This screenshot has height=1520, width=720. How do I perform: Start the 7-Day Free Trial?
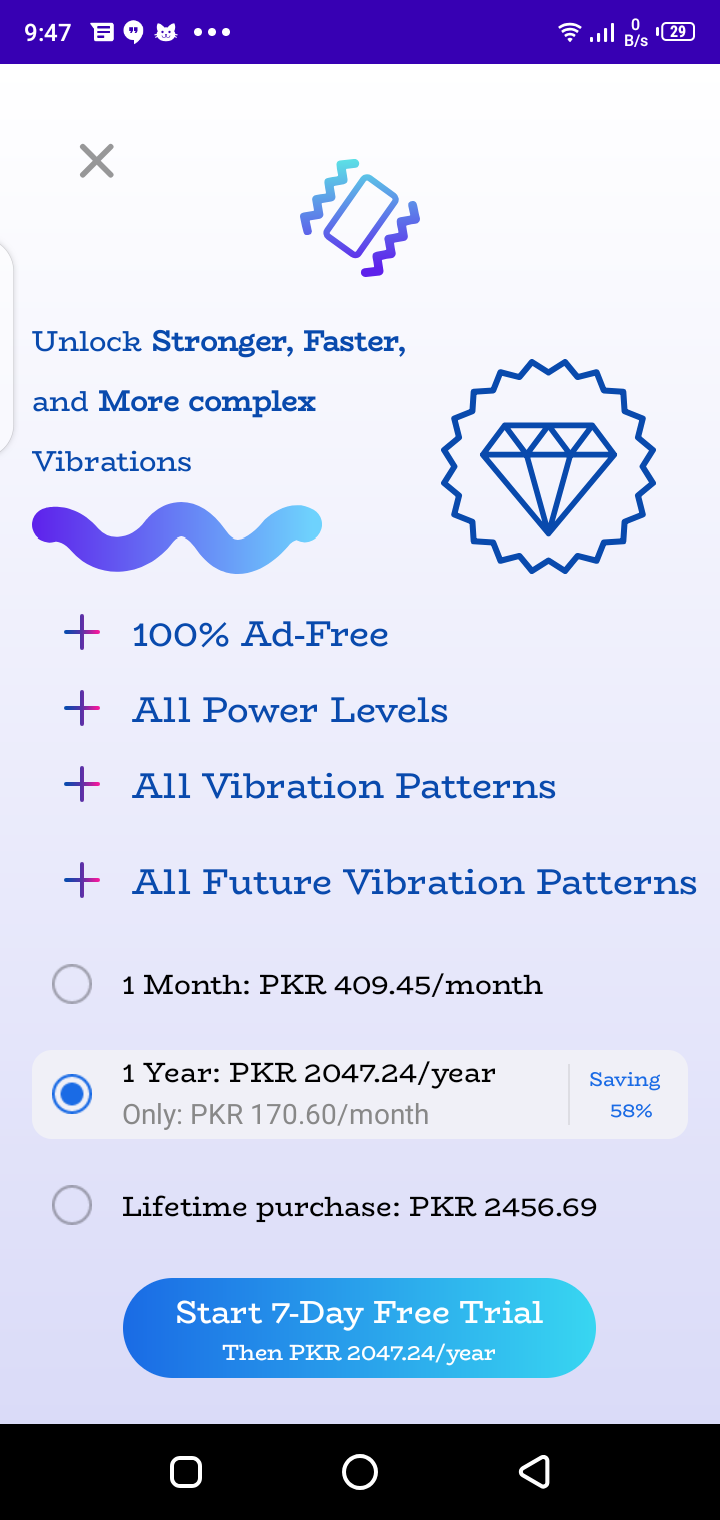click(x=359, y=1328)
